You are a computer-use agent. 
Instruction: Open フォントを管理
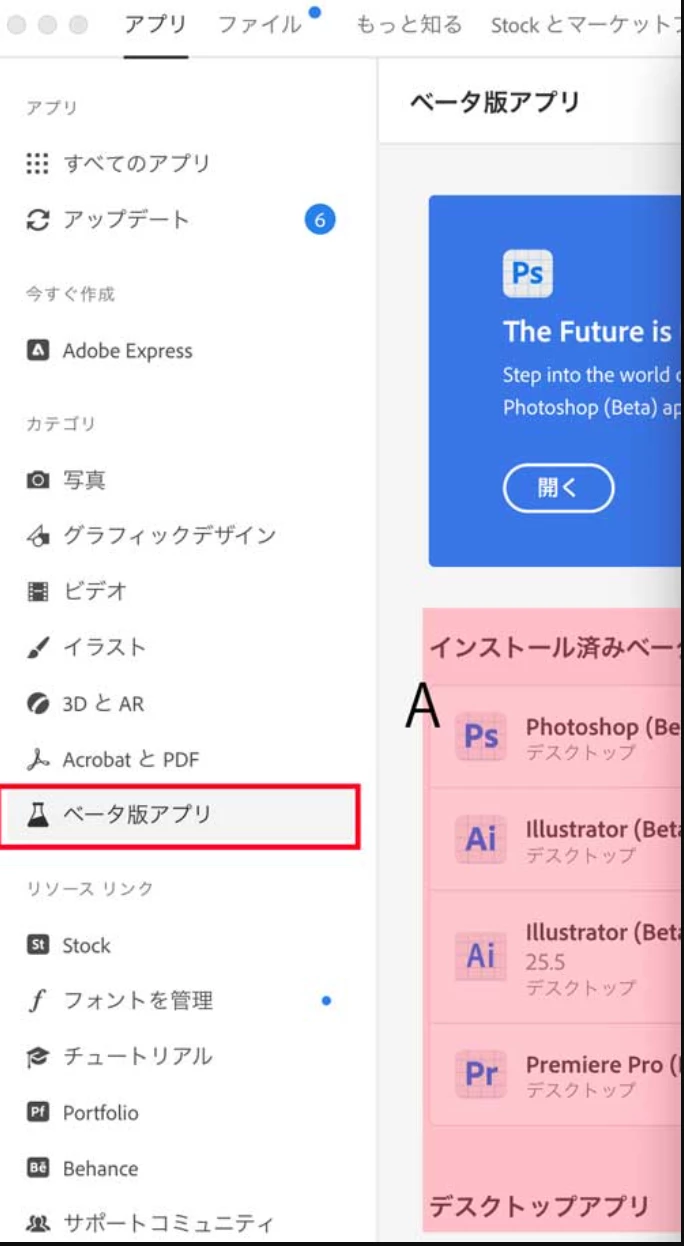click(x=137, y=1000)
